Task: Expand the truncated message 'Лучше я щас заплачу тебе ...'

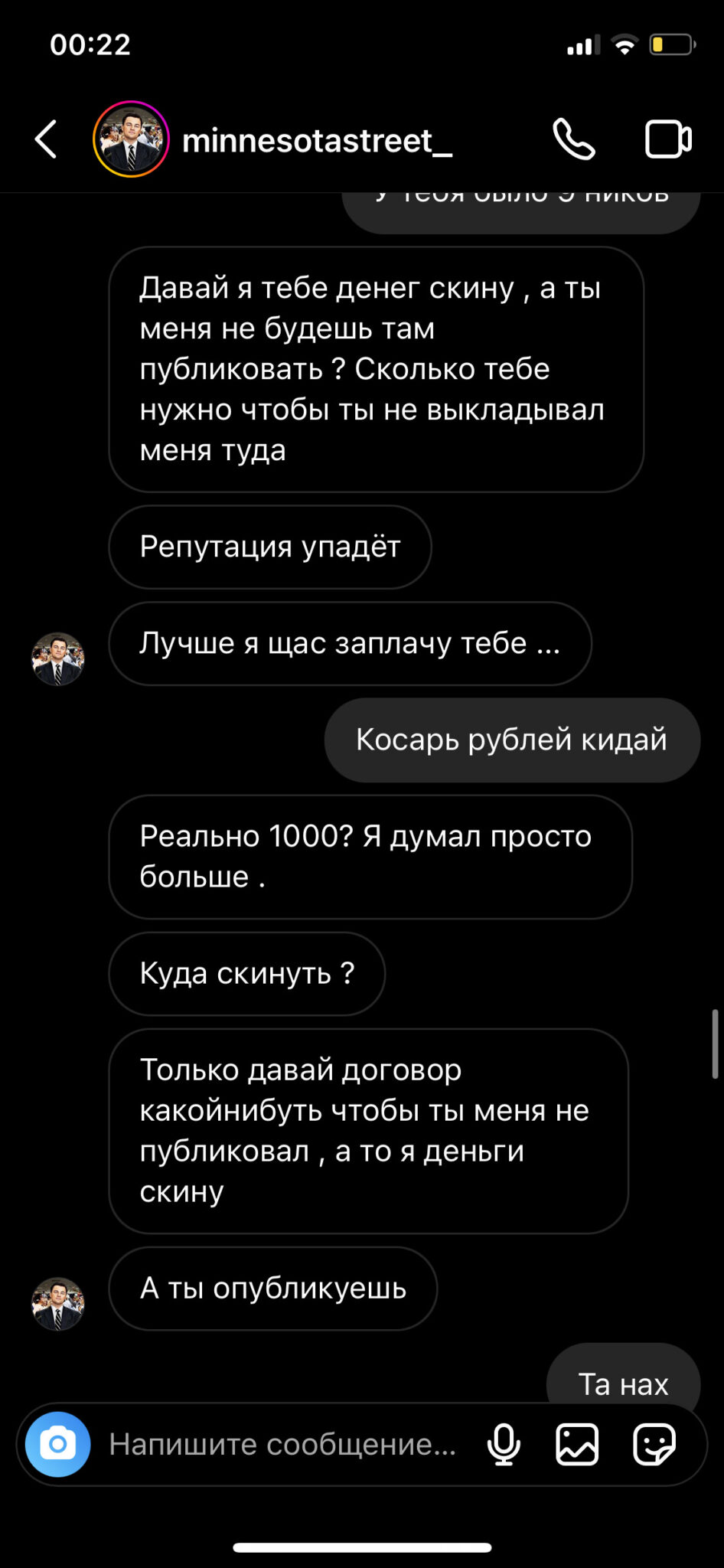Action: pos(351,643)
